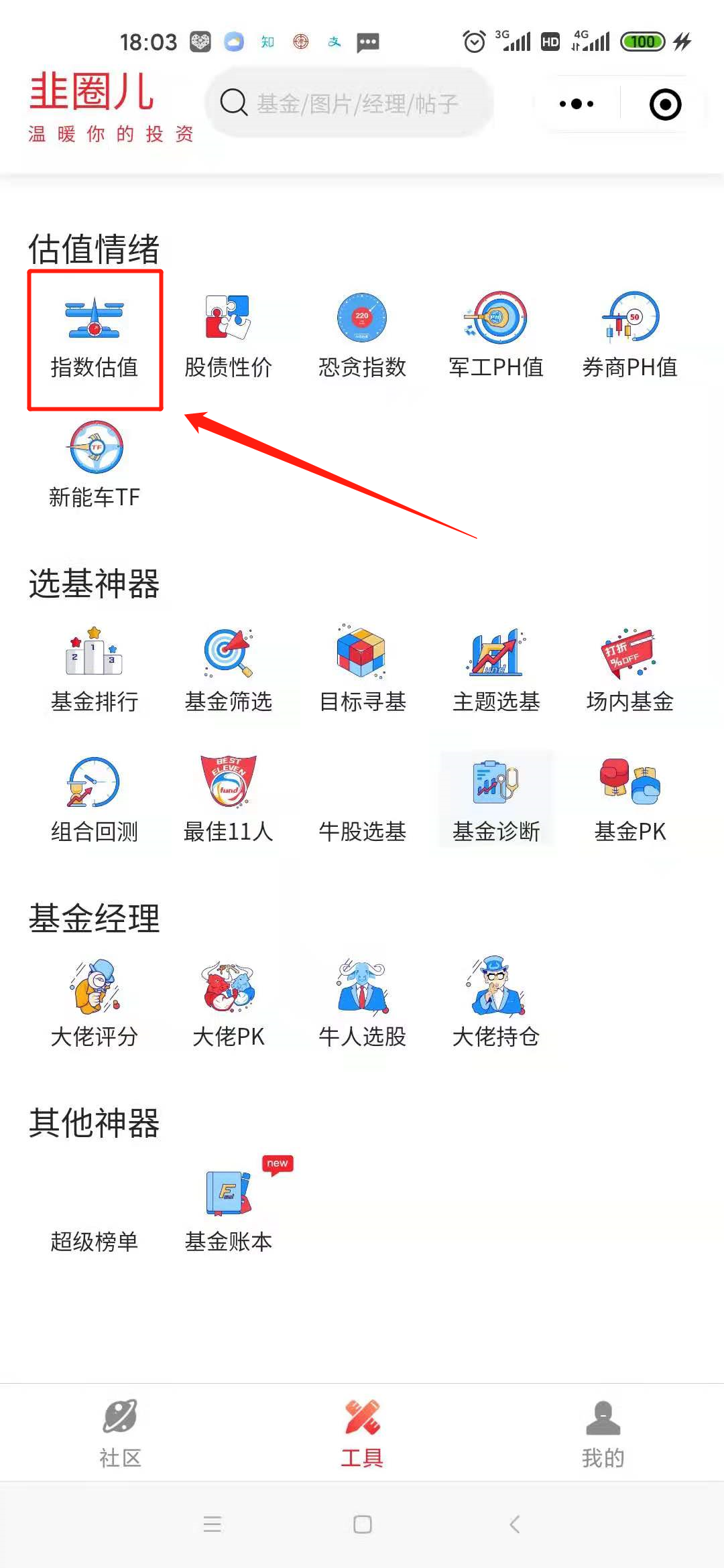Open 基金账本 ledger
Viewport: 724px width, 1568px height.
click(x=228, y=1212)
